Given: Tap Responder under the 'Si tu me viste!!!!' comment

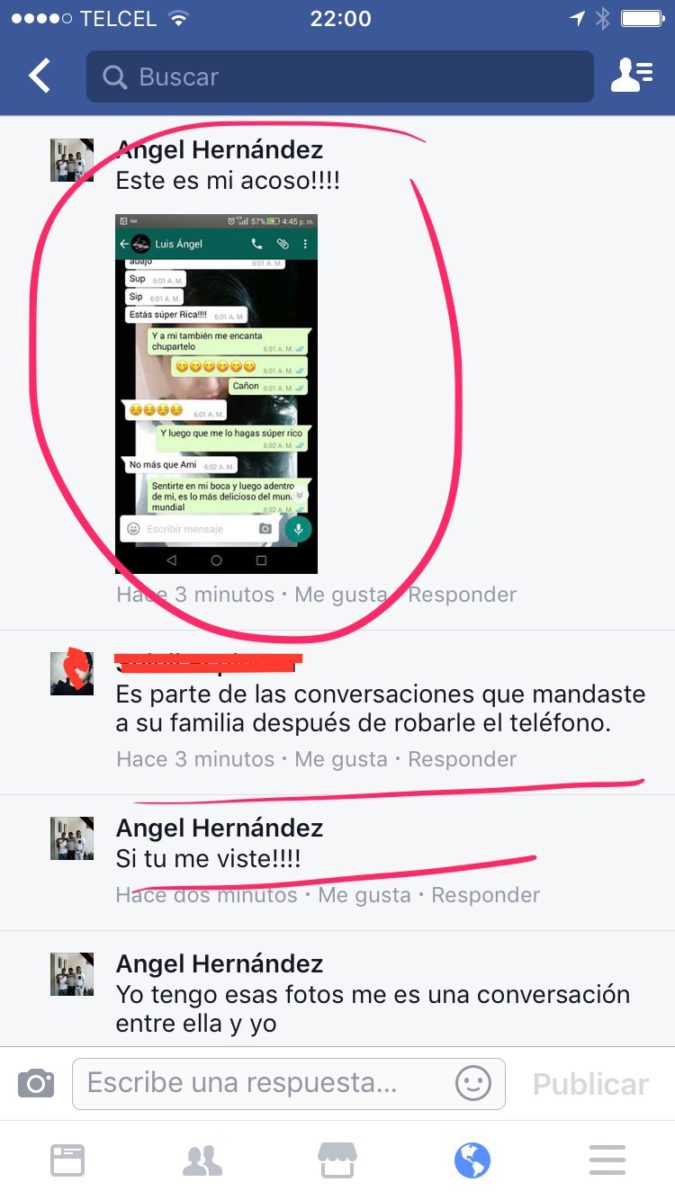Looking at the screenshot, I should (486, 895).
